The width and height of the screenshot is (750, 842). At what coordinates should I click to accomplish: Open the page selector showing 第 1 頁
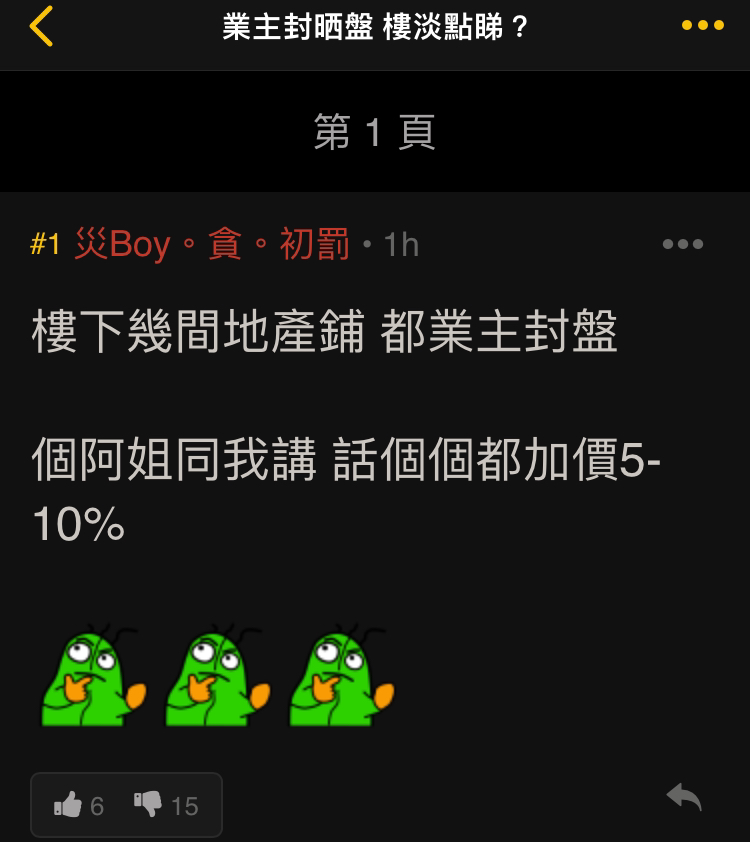[375, 131]
